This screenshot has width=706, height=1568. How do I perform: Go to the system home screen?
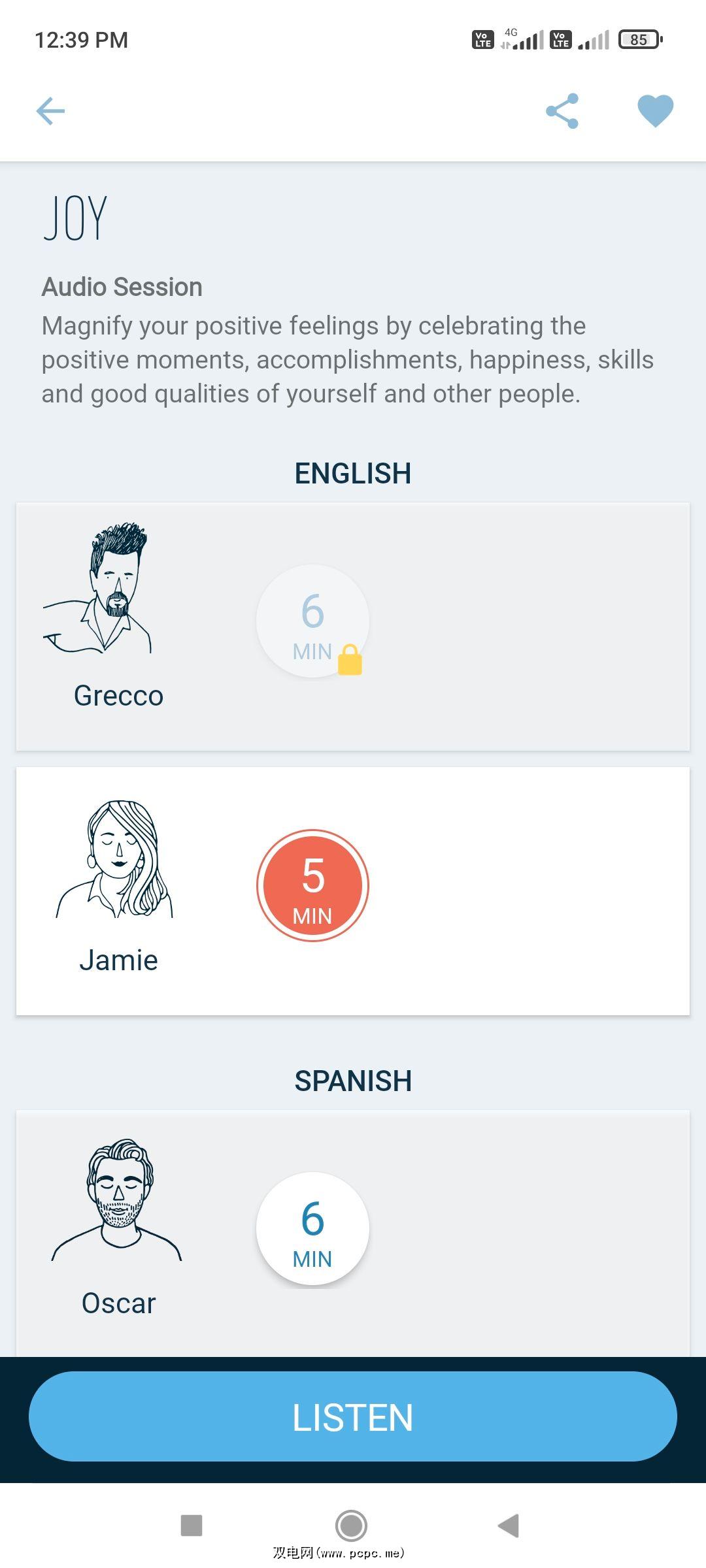352,1526
